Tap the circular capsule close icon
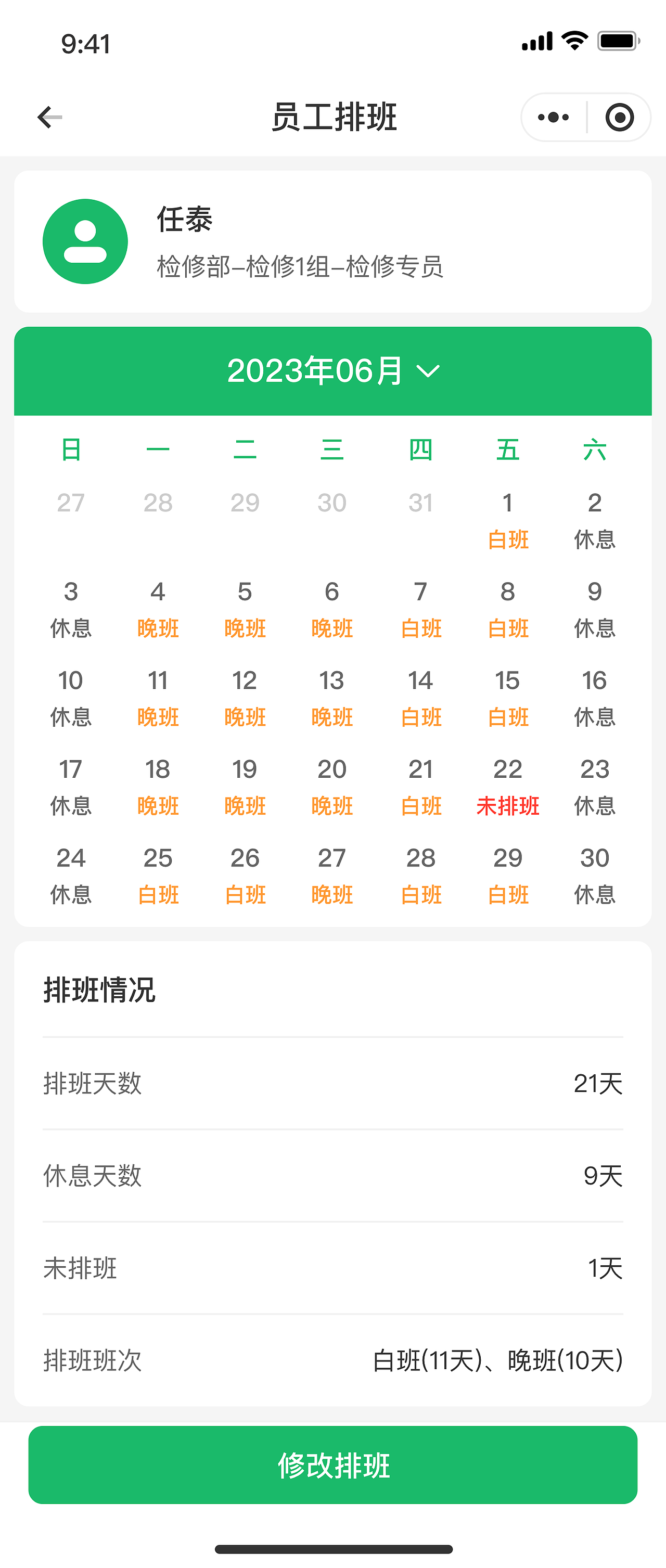Image resolution: width=666 pixels, height=1568 pixels. (x=620, y=118)
